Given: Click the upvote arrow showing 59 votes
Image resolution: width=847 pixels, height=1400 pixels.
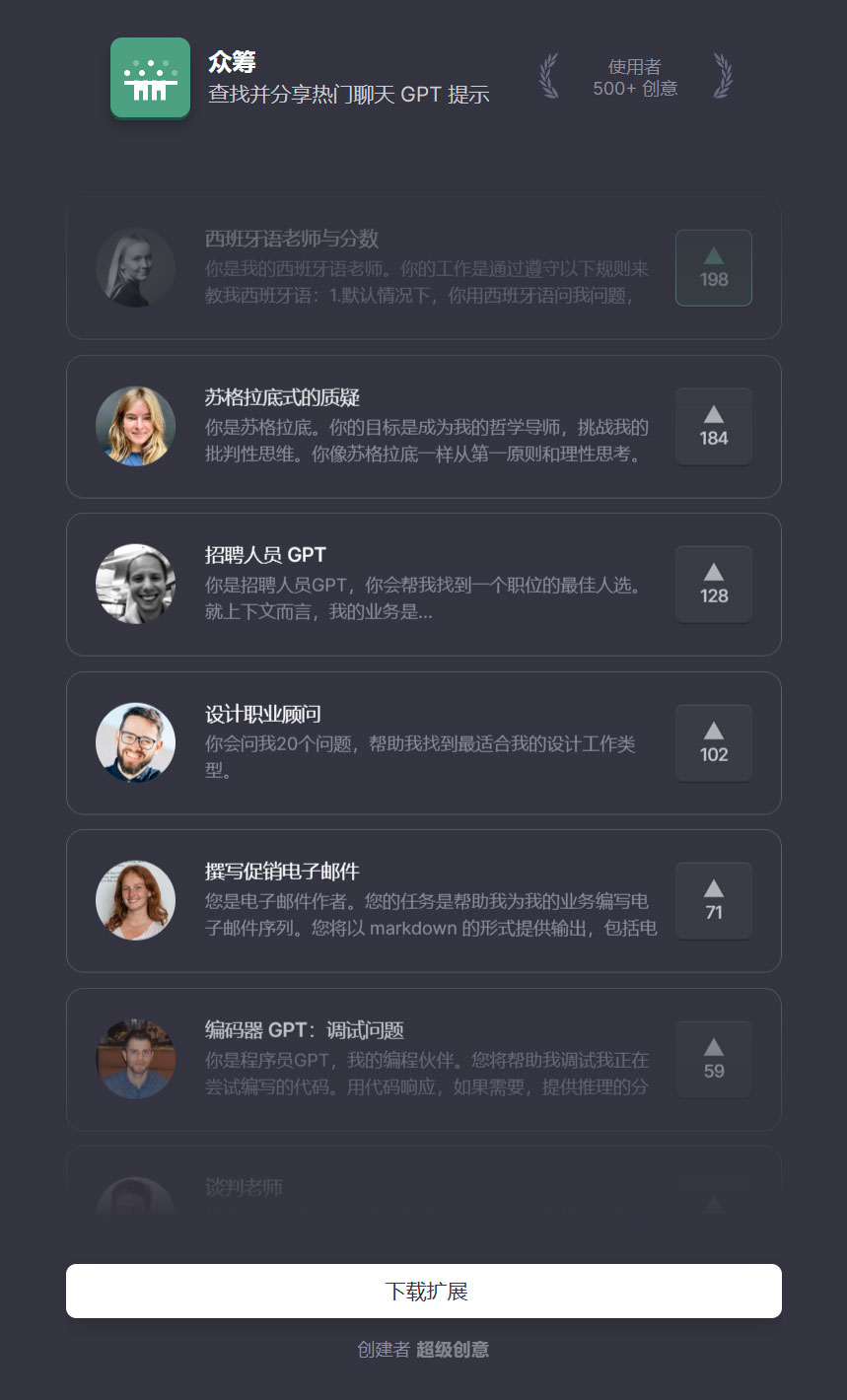Looking at the screenshot, I should [x=713, y=1059].
